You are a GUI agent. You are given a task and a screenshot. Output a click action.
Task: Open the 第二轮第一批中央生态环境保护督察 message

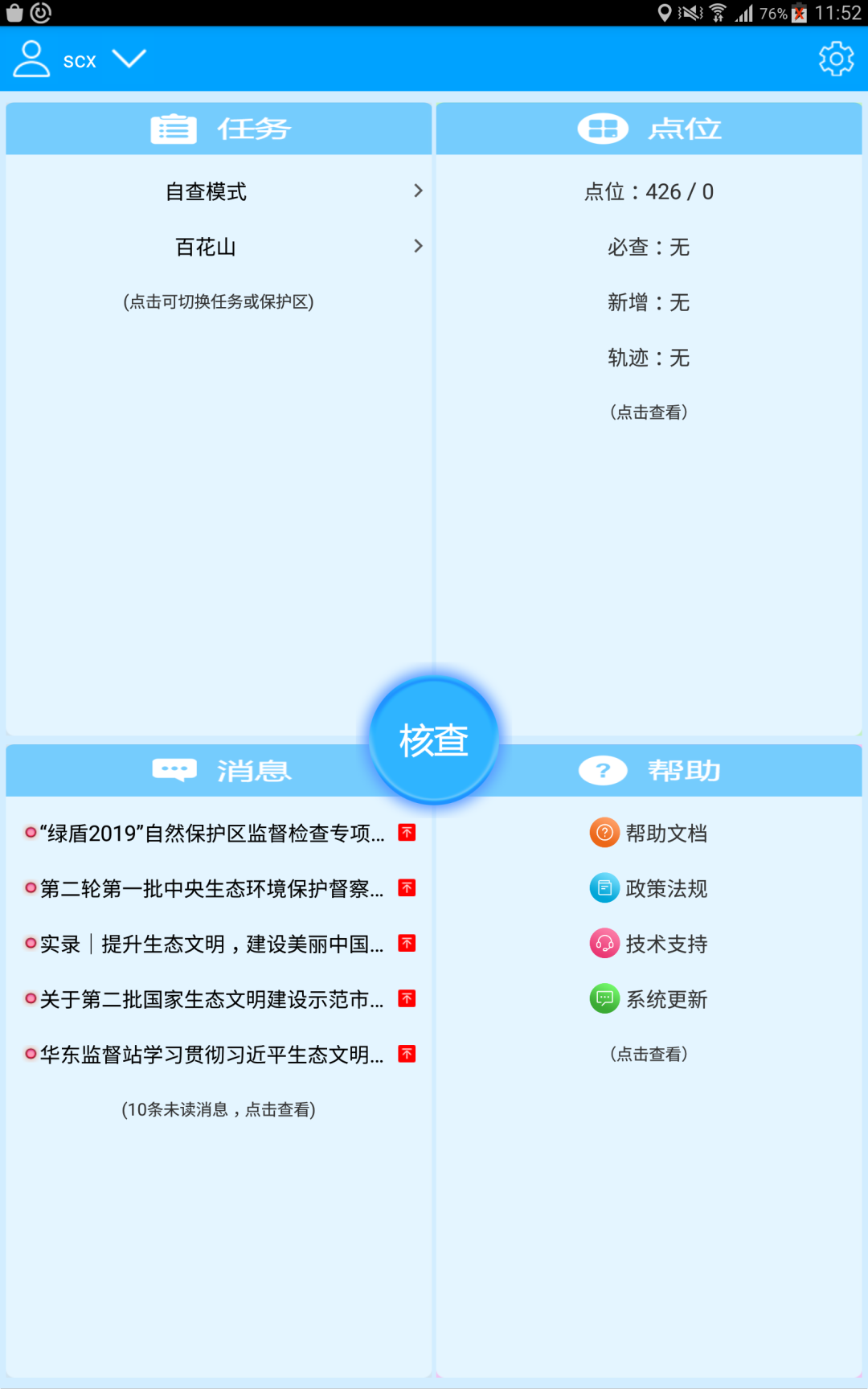point(219,888)
